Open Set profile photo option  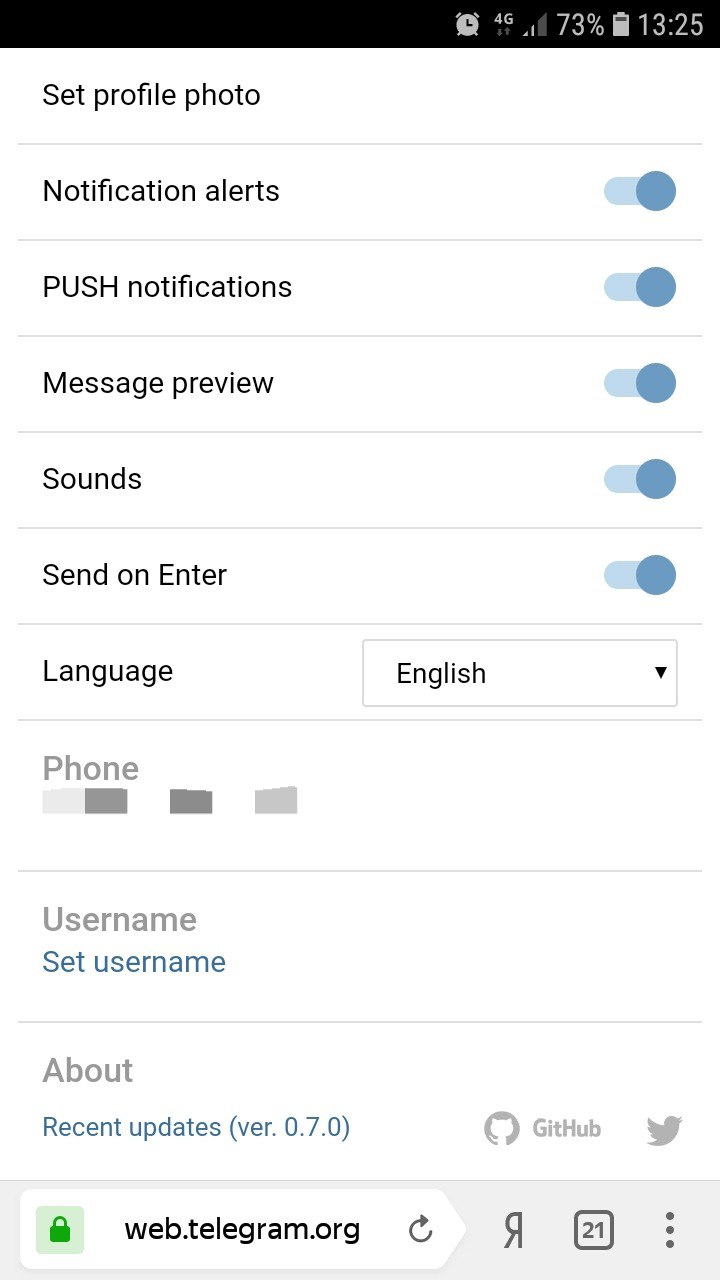360,96
